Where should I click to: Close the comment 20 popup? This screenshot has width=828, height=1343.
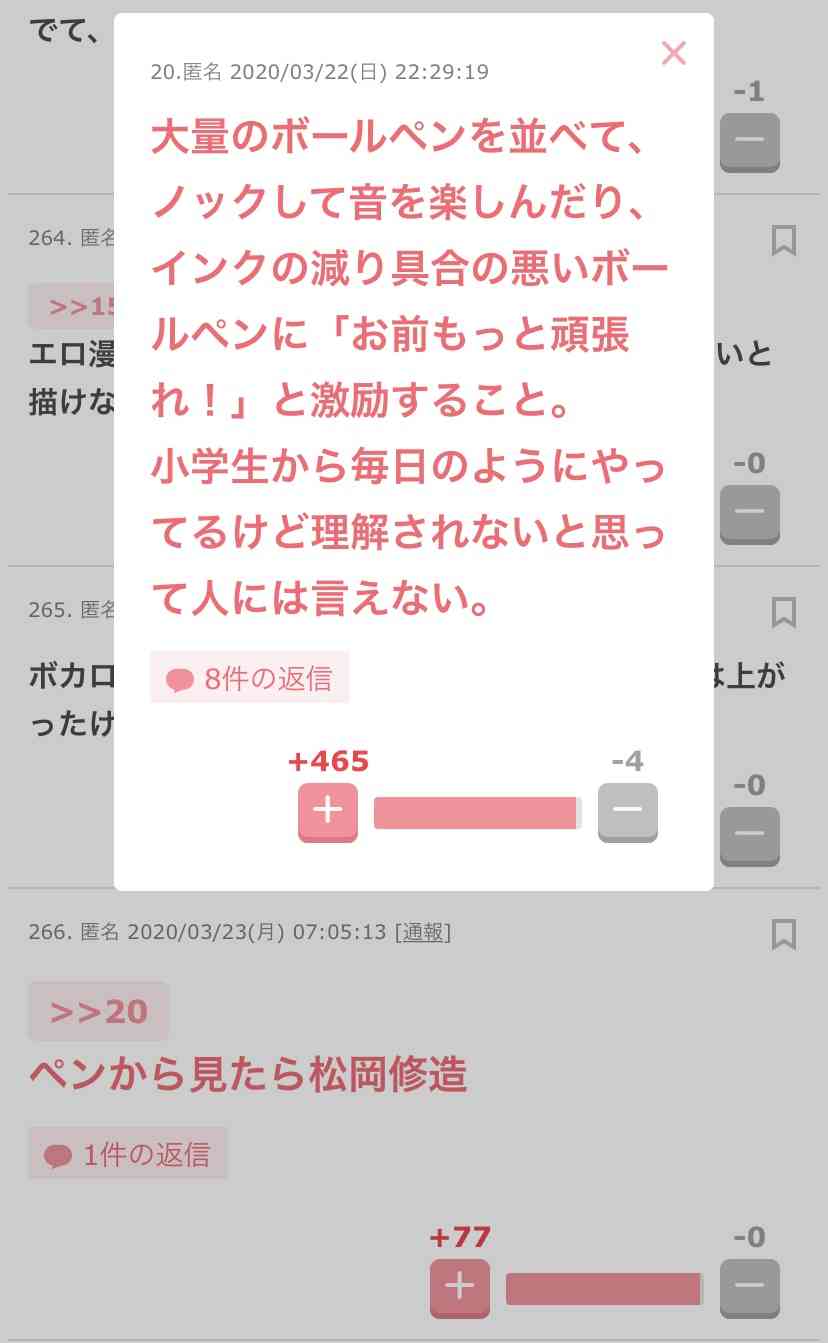click(x=674, y=54)
